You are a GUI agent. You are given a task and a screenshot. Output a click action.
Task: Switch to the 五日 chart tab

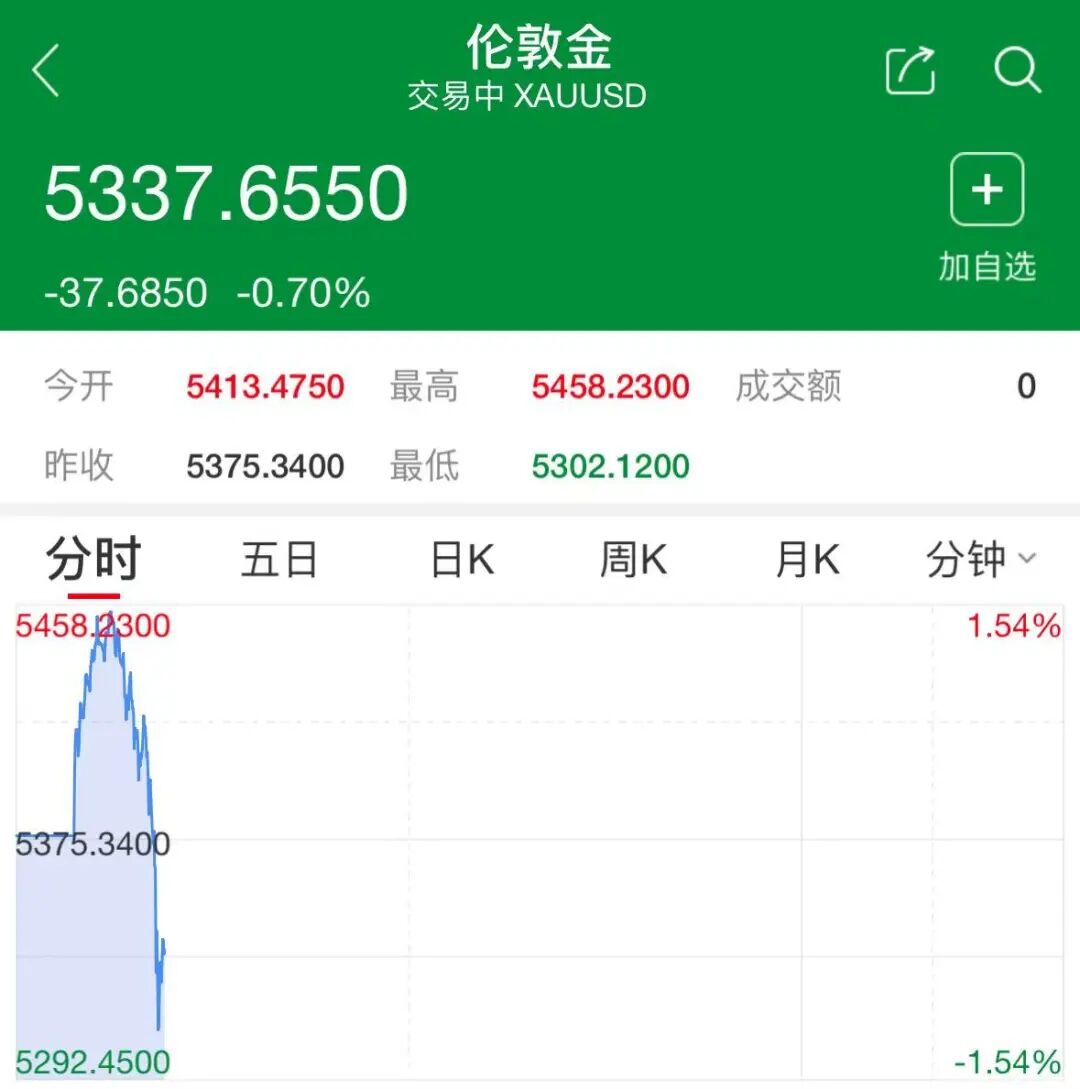pos(279,560)
